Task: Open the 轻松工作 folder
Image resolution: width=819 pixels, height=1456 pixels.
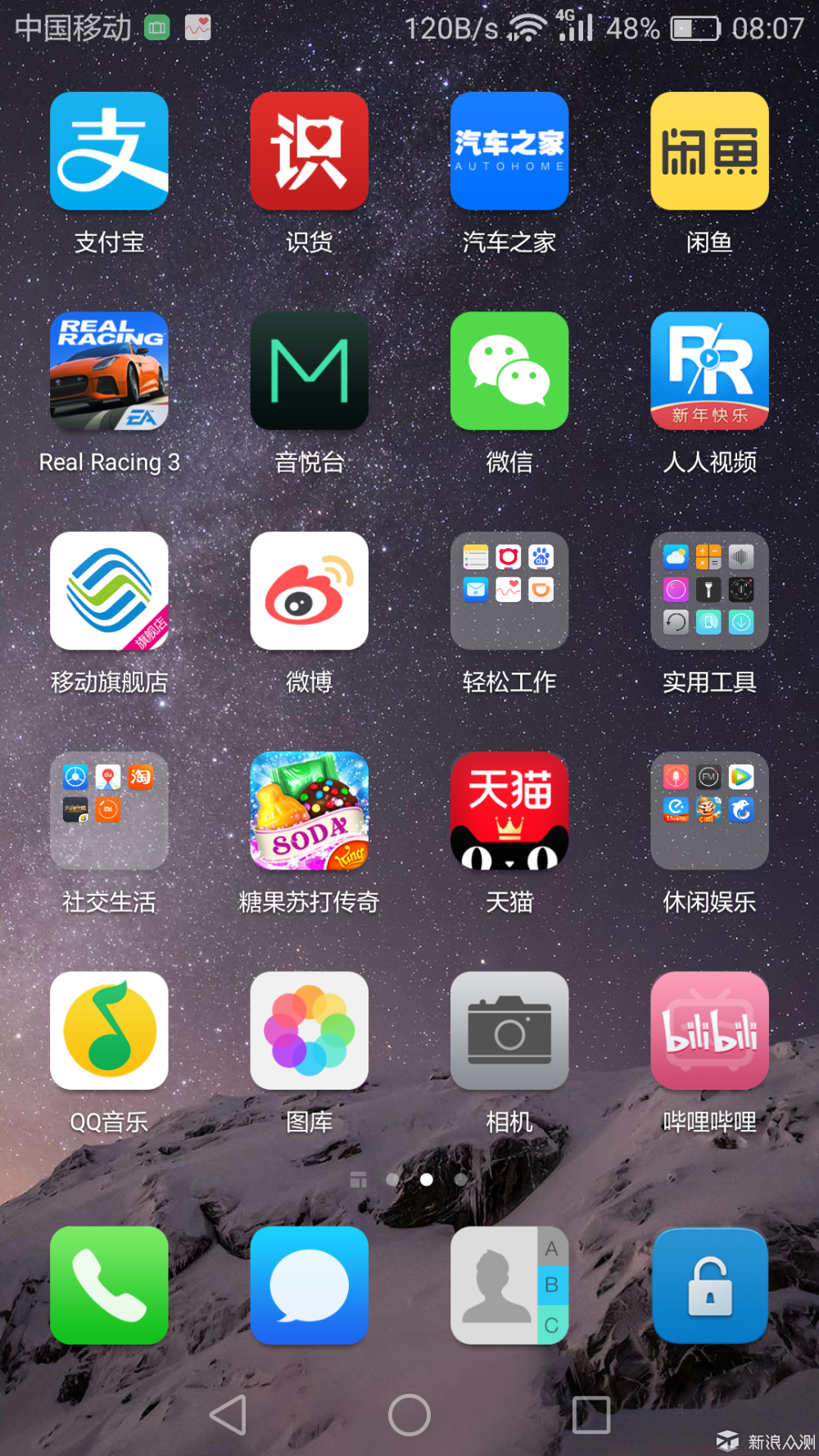Action: click(509, 591)
